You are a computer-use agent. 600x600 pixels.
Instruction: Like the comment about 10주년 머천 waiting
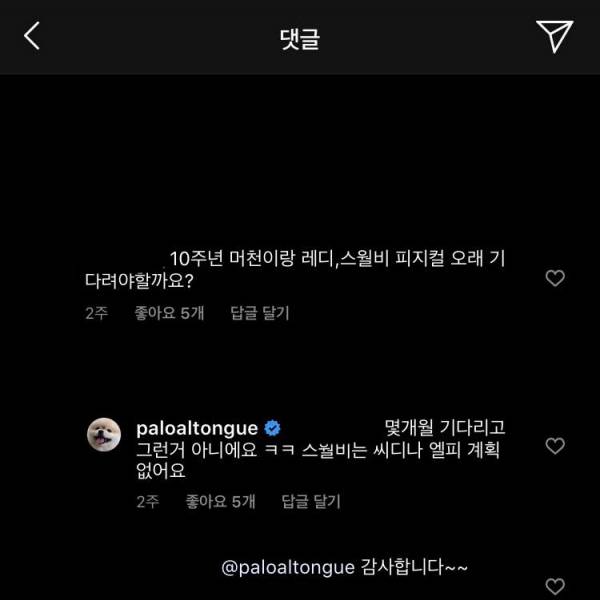coord(555,278)
